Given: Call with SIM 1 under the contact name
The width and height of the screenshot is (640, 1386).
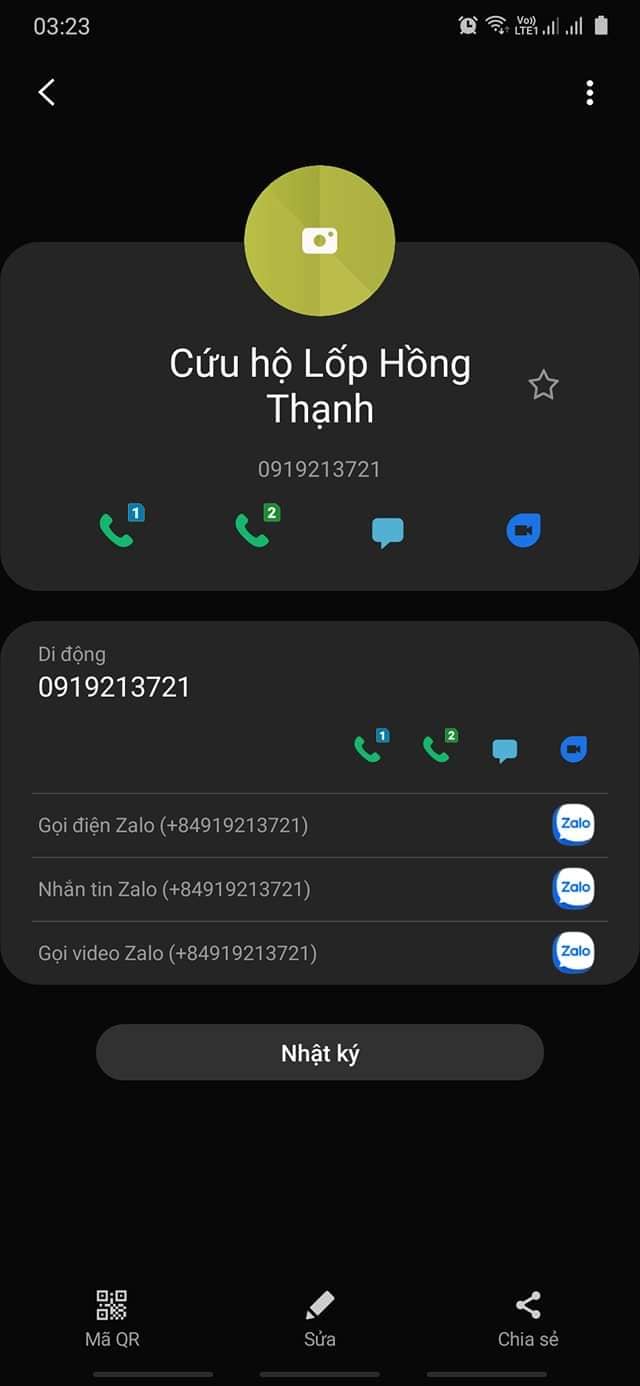Looking at the screenshot, I should (119, 529).
